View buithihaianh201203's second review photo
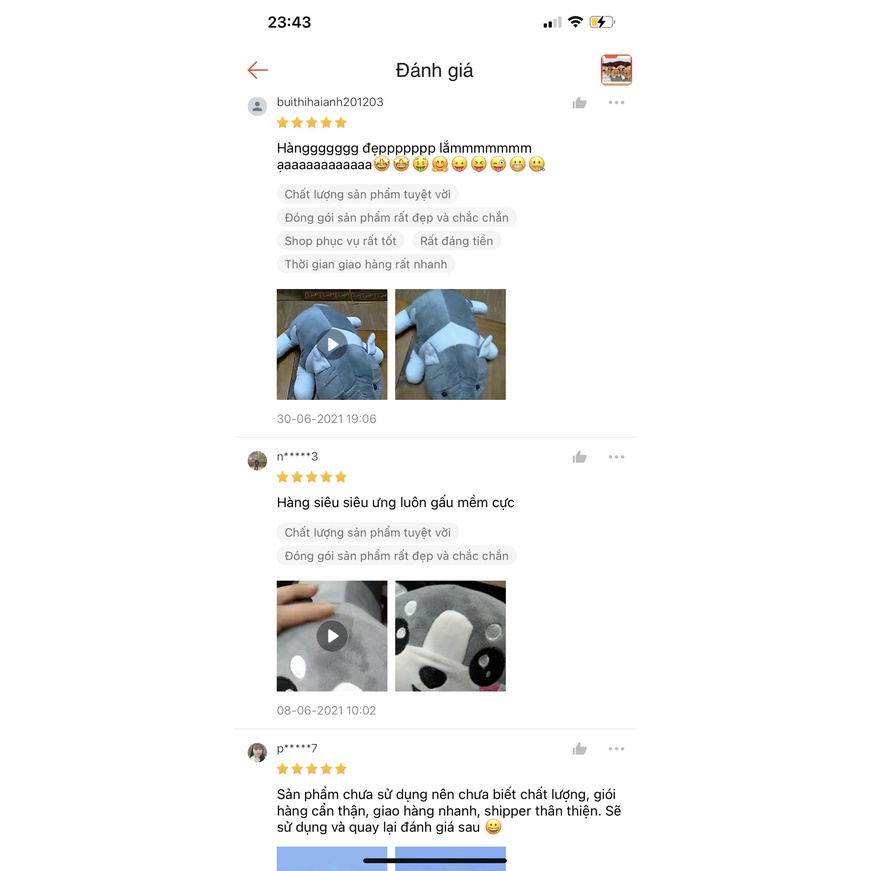This screenshot has height=871, width=871. click(450, 344)
